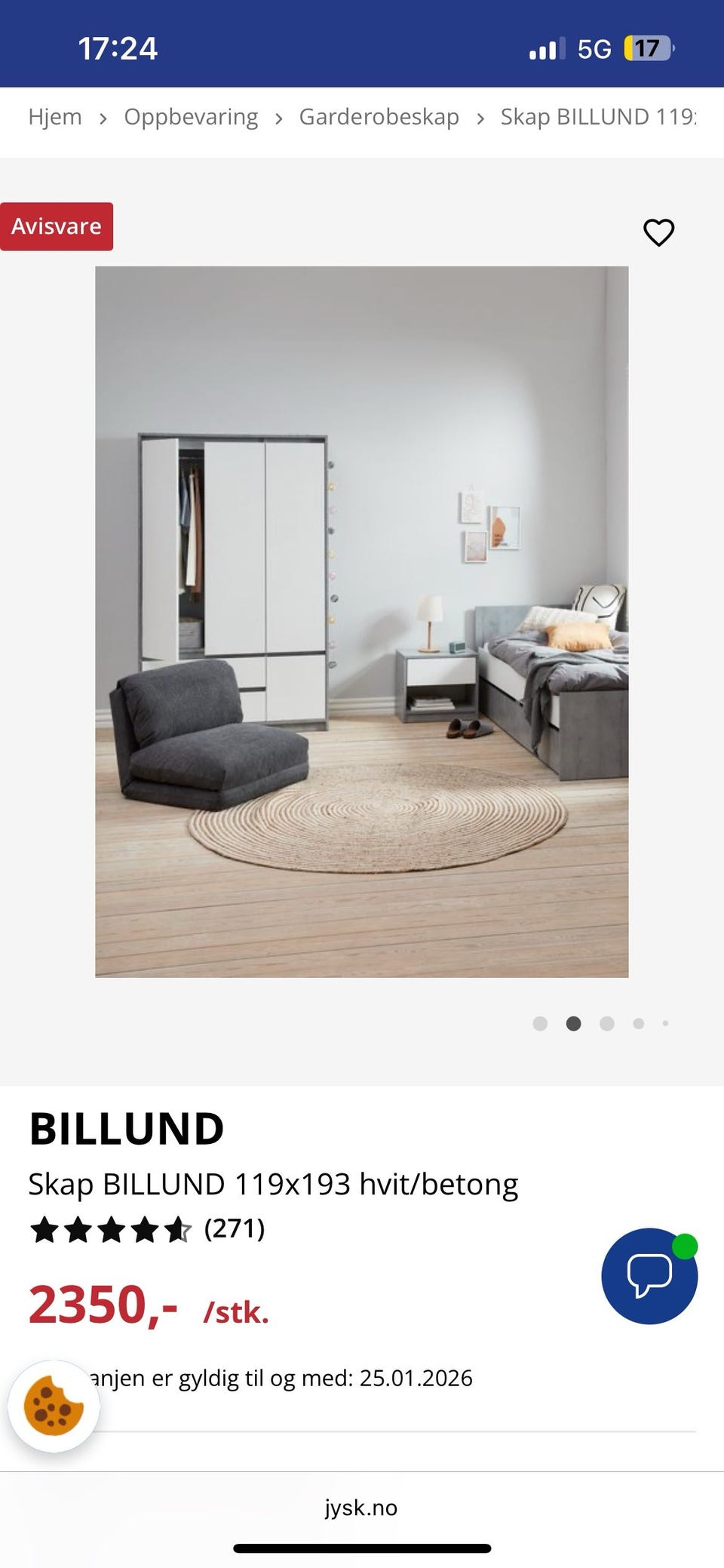
Task: Toggle the second carousel dot active
Action: click(572, 1023)
